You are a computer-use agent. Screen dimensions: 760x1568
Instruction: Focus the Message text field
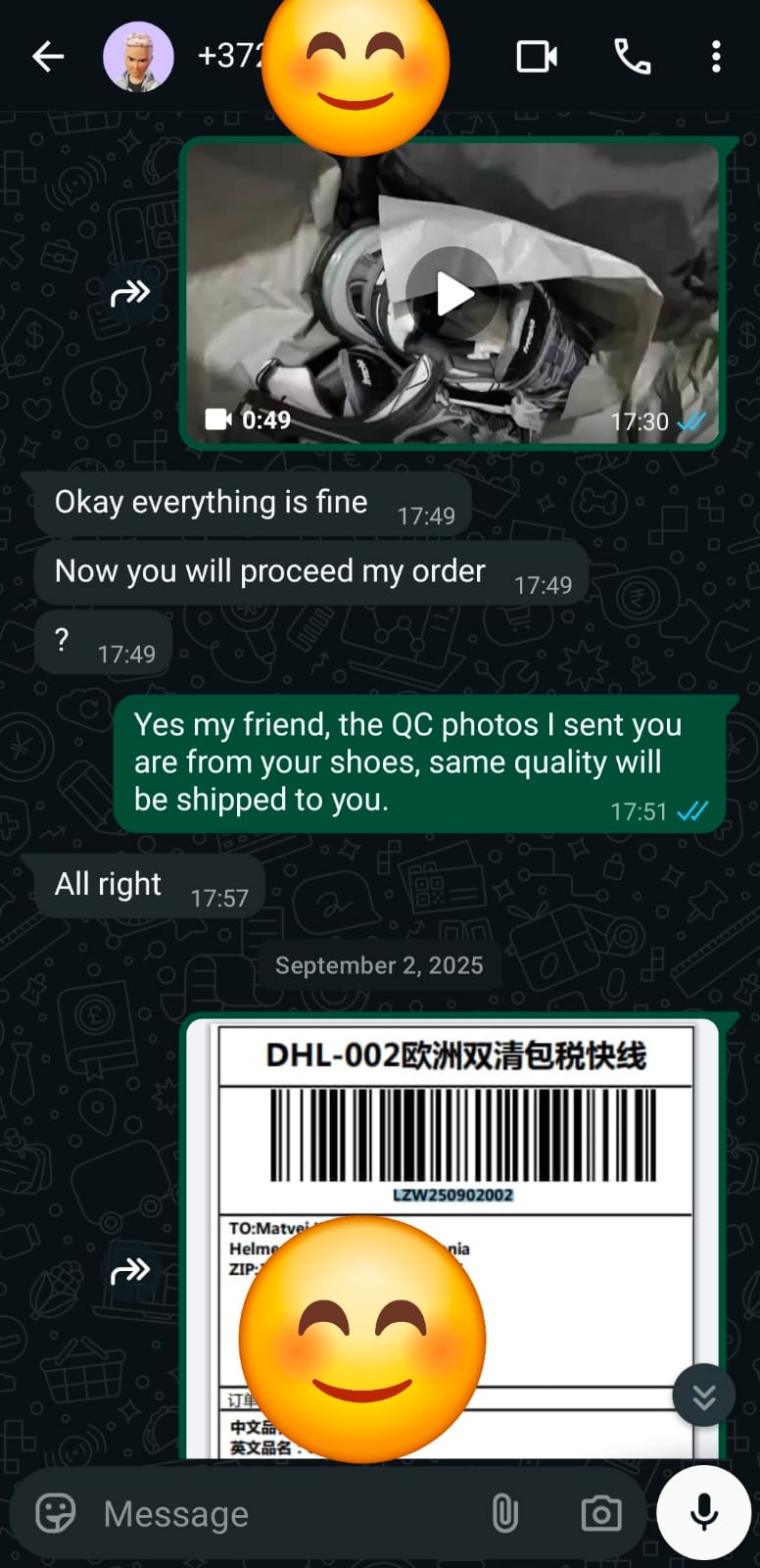(x=284, y=1514)
